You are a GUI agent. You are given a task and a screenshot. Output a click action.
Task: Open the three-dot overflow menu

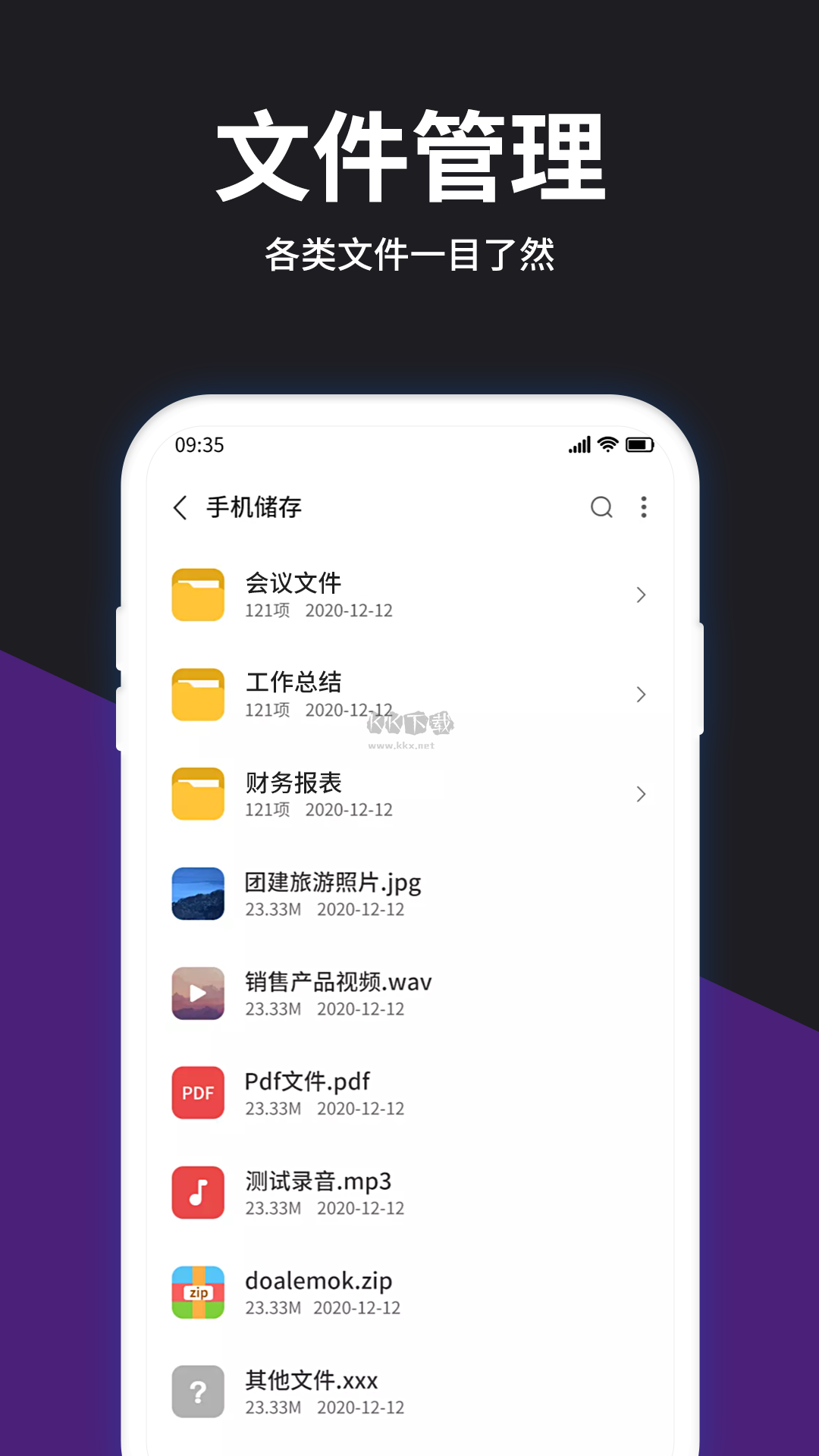[x=644, y=508]
